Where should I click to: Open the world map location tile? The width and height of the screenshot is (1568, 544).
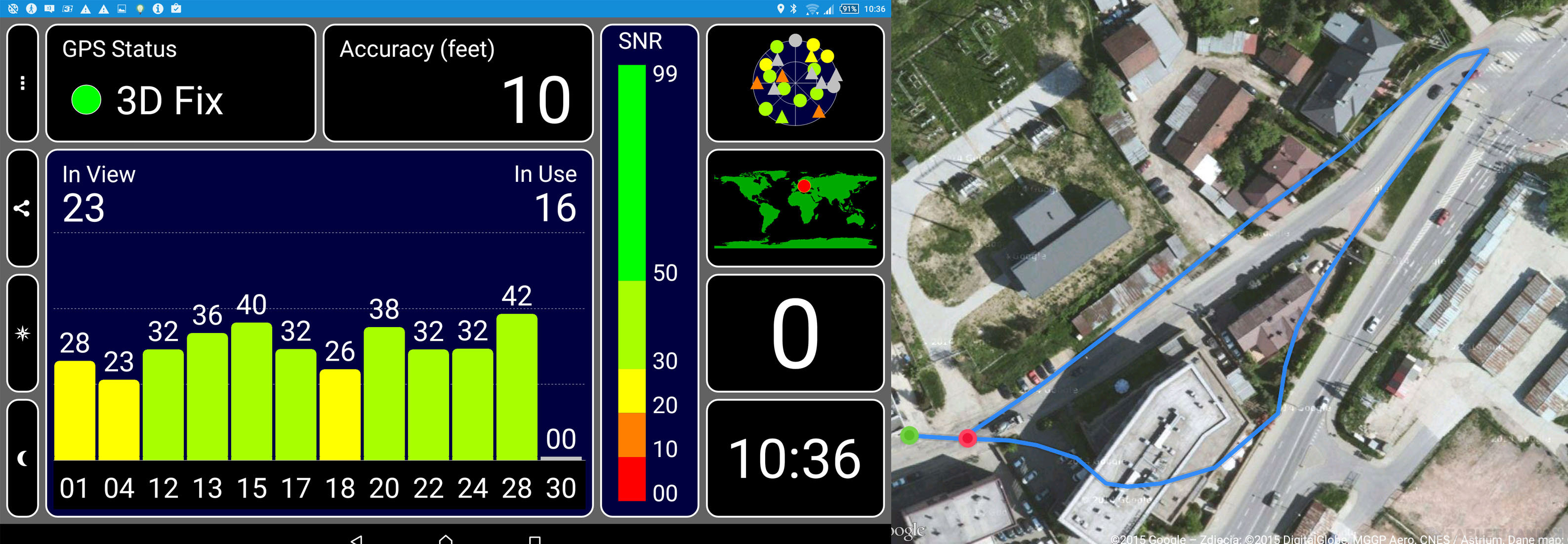click(x=794, y=208)
